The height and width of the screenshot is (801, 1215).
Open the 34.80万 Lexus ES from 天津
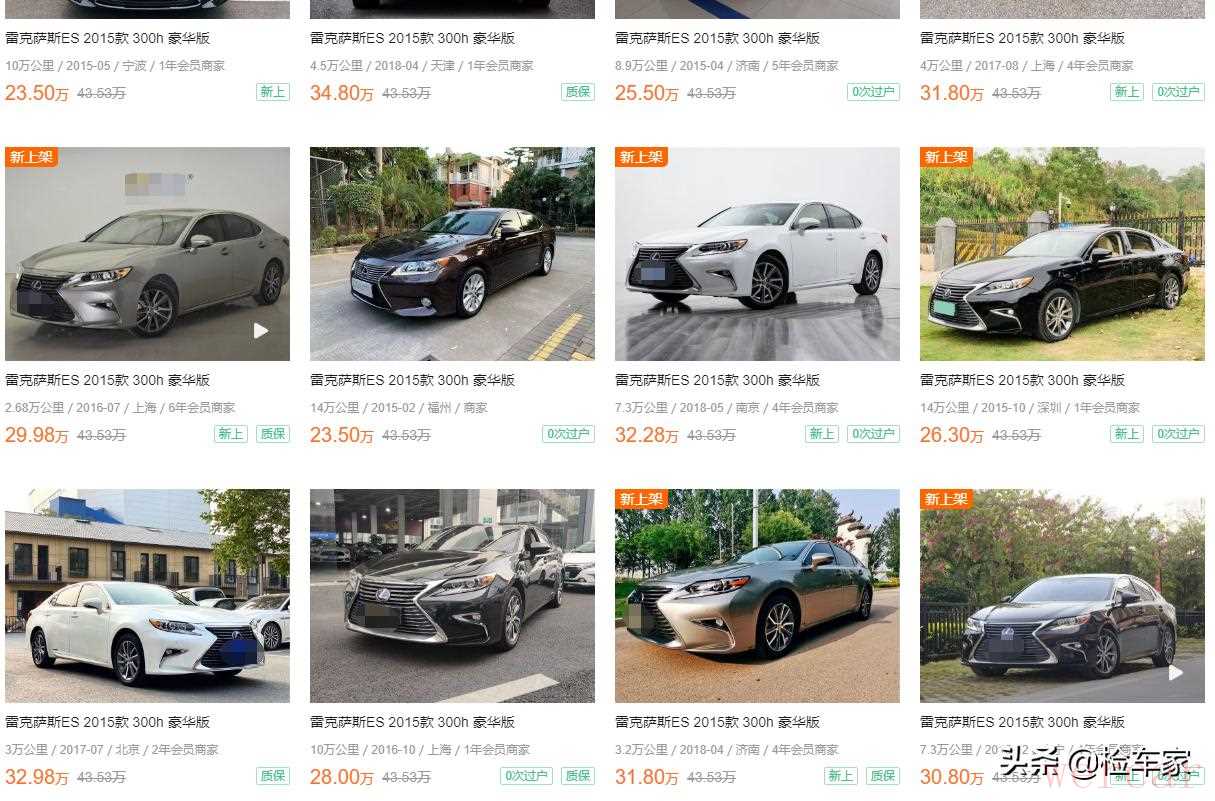pos(412,38)
